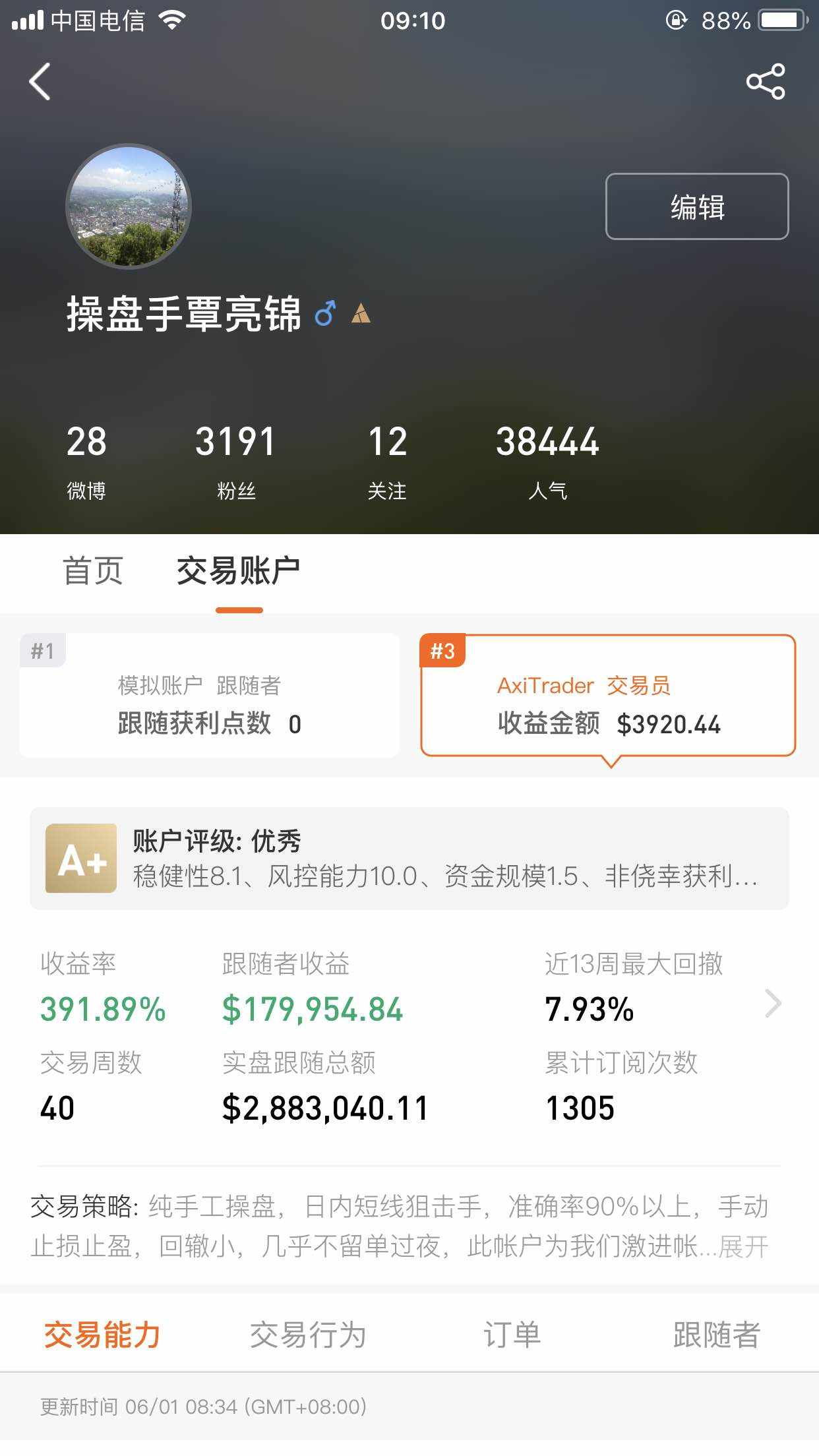Open stats details via the right chevron

click(x=773, y=1004)
